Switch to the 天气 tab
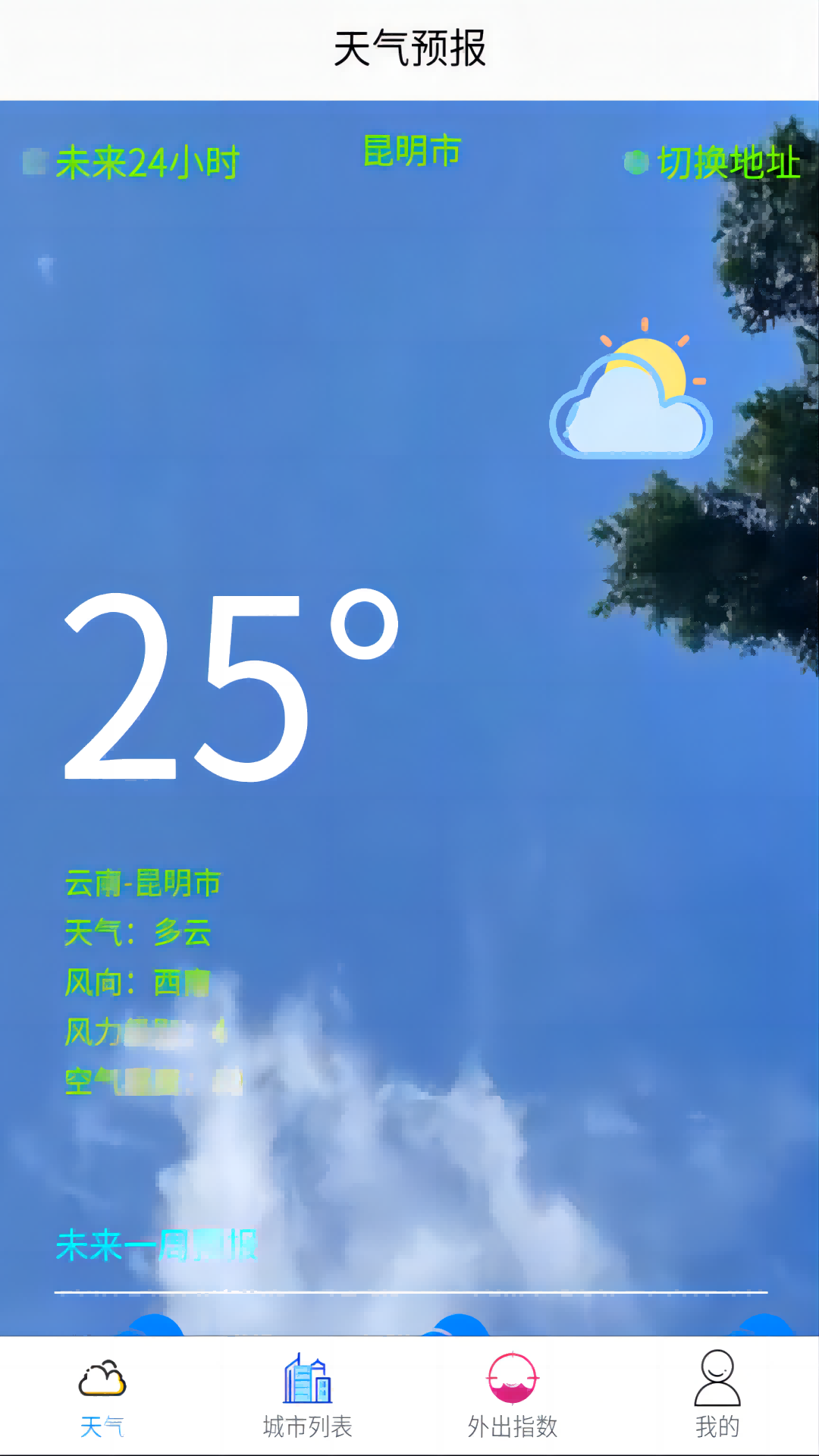Image resolution: width=819 pixels, height=1456 pixels. (102, 1397)
